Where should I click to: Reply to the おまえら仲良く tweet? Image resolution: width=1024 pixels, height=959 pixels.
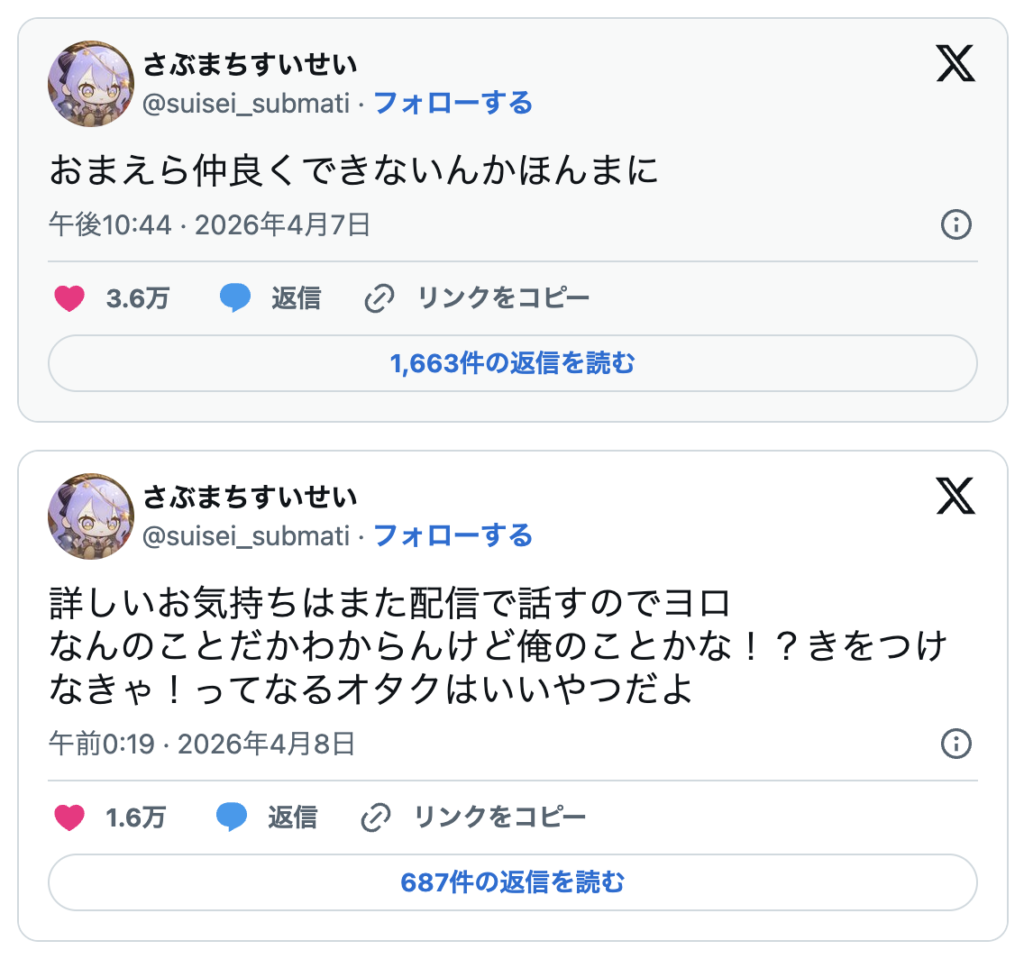269,298
